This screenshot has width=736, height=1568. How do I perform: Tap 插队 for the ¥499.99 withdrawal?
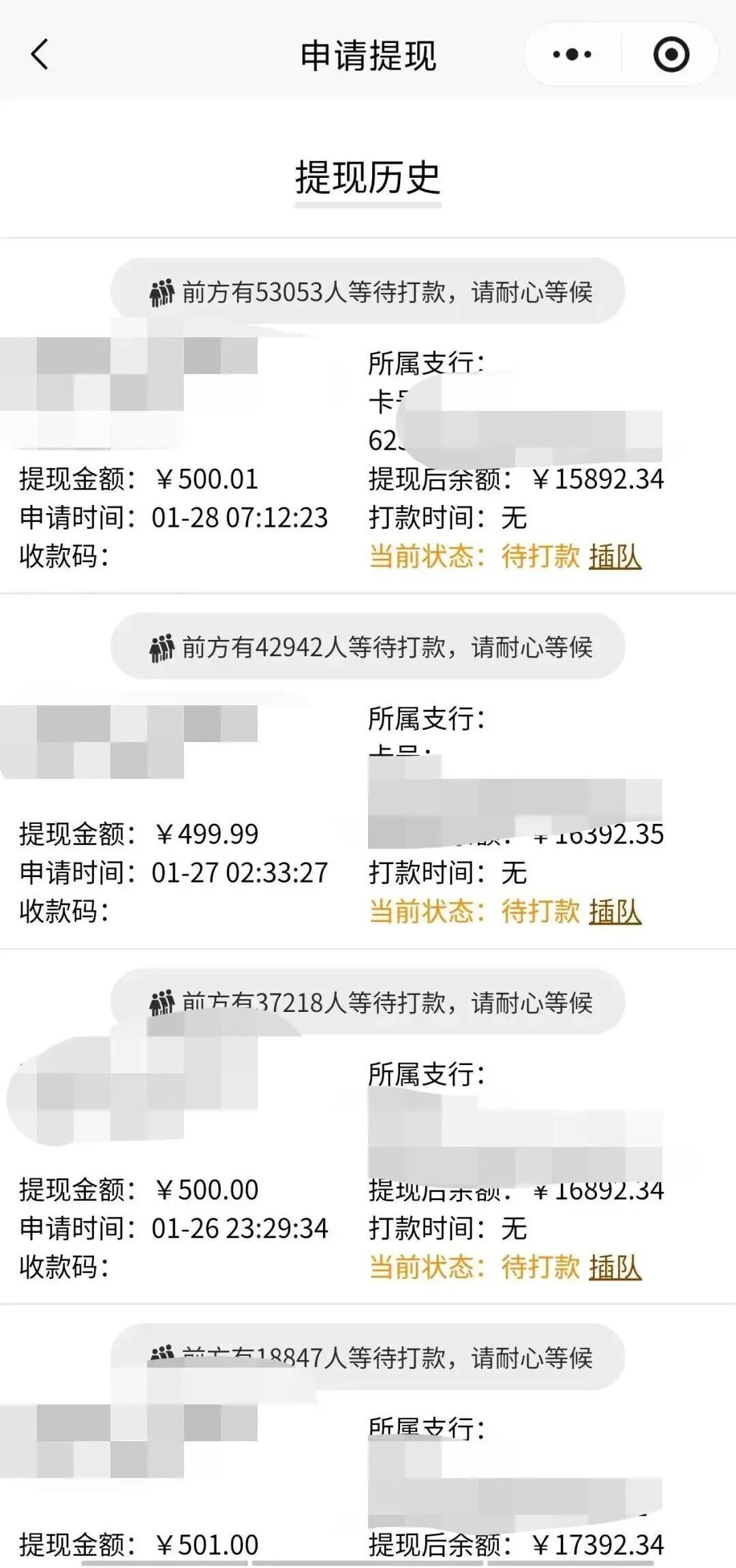pos(615,912)
